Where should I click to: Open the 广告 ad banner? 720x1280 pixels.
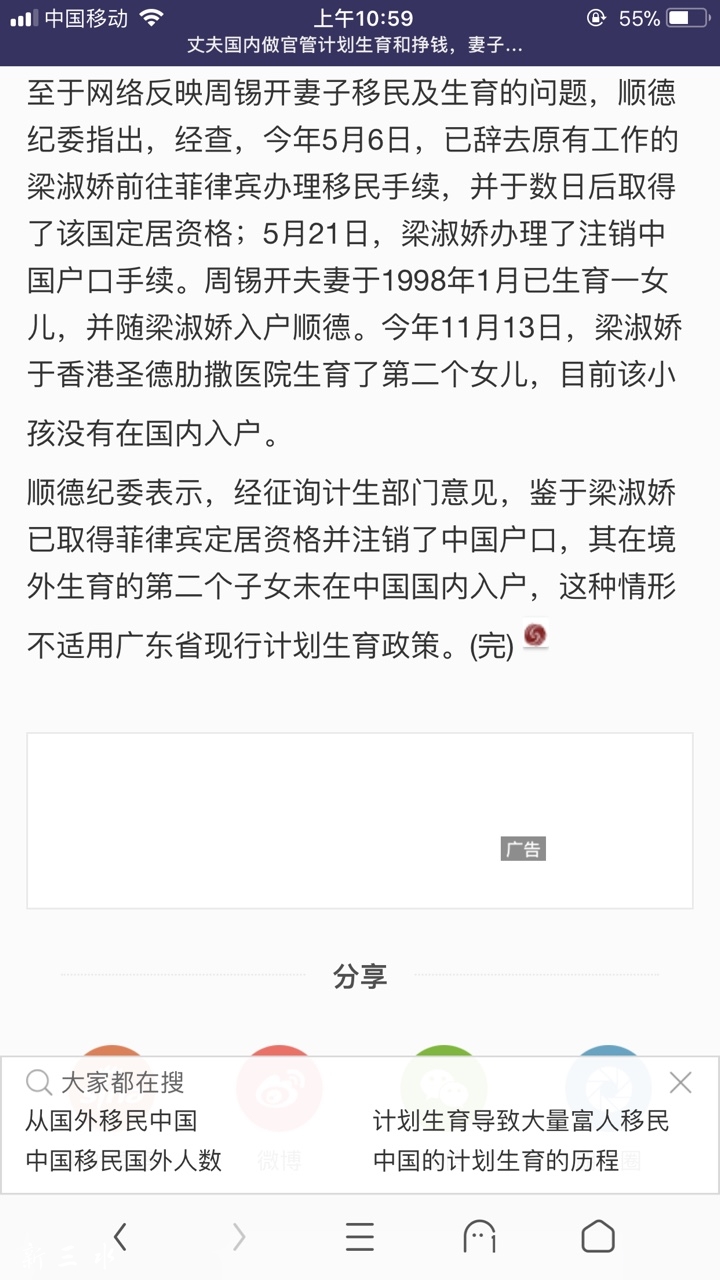click(360, 820)
